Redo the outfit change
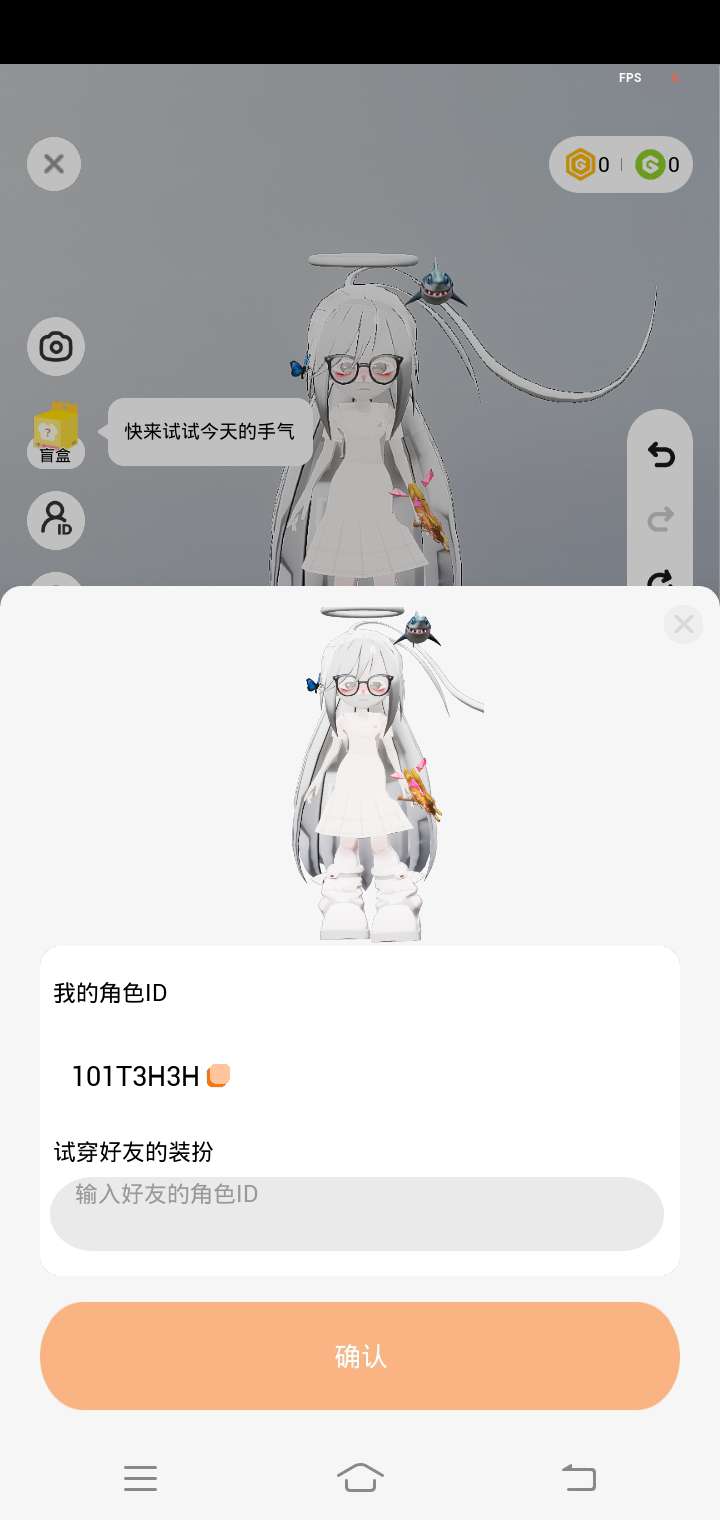This screenshot has width=720, height=1520. [x=661, y=519]
